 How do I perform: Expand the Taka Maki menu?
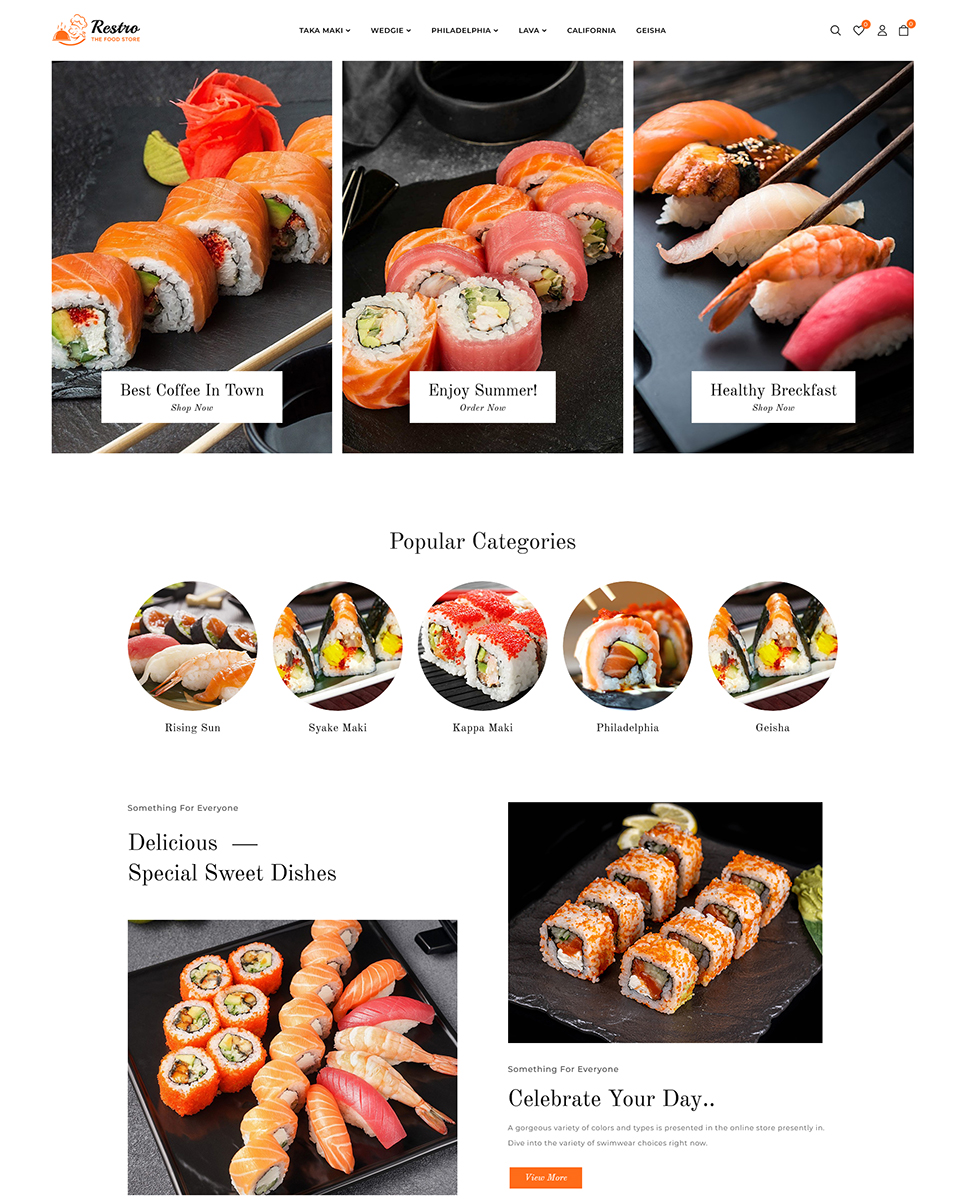coord(324,31)
